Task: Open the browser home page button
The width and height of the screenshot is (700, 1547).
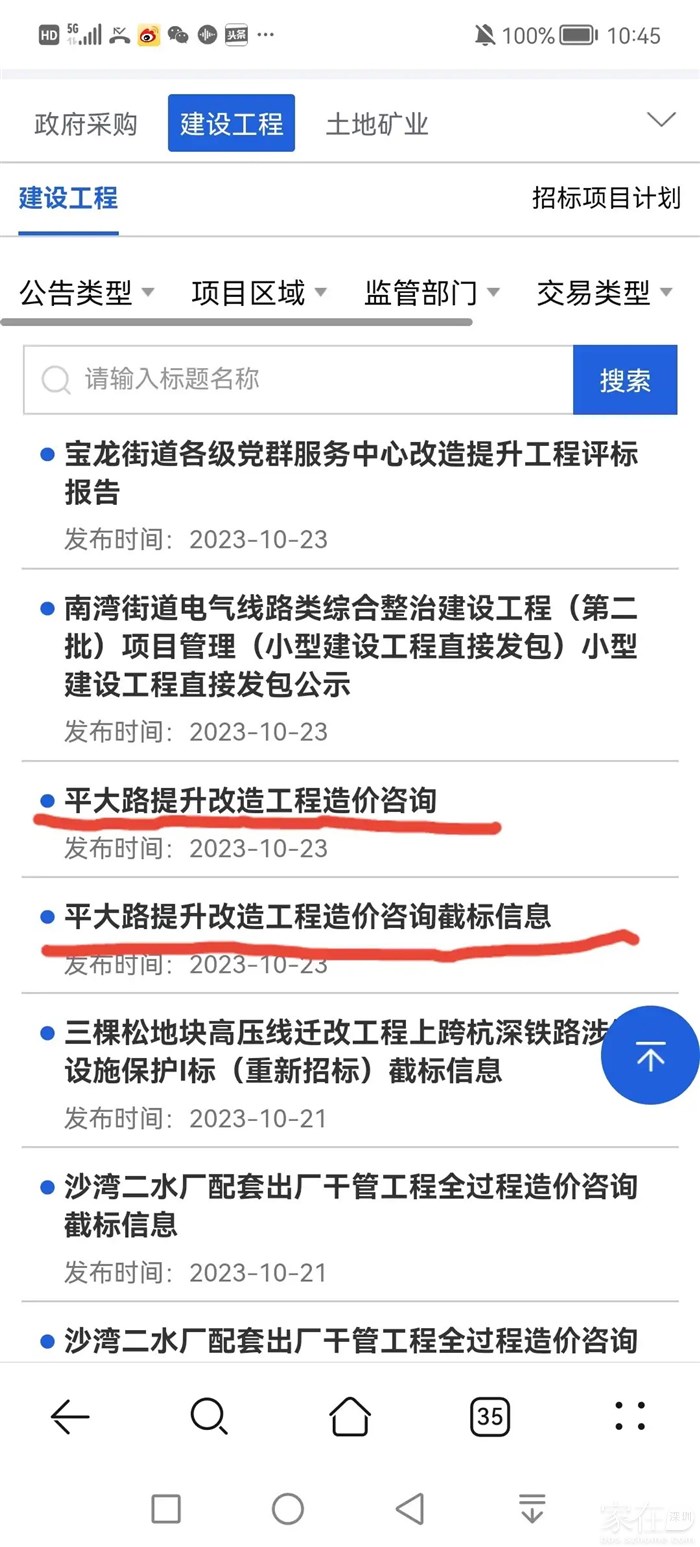Action: 350,1416
